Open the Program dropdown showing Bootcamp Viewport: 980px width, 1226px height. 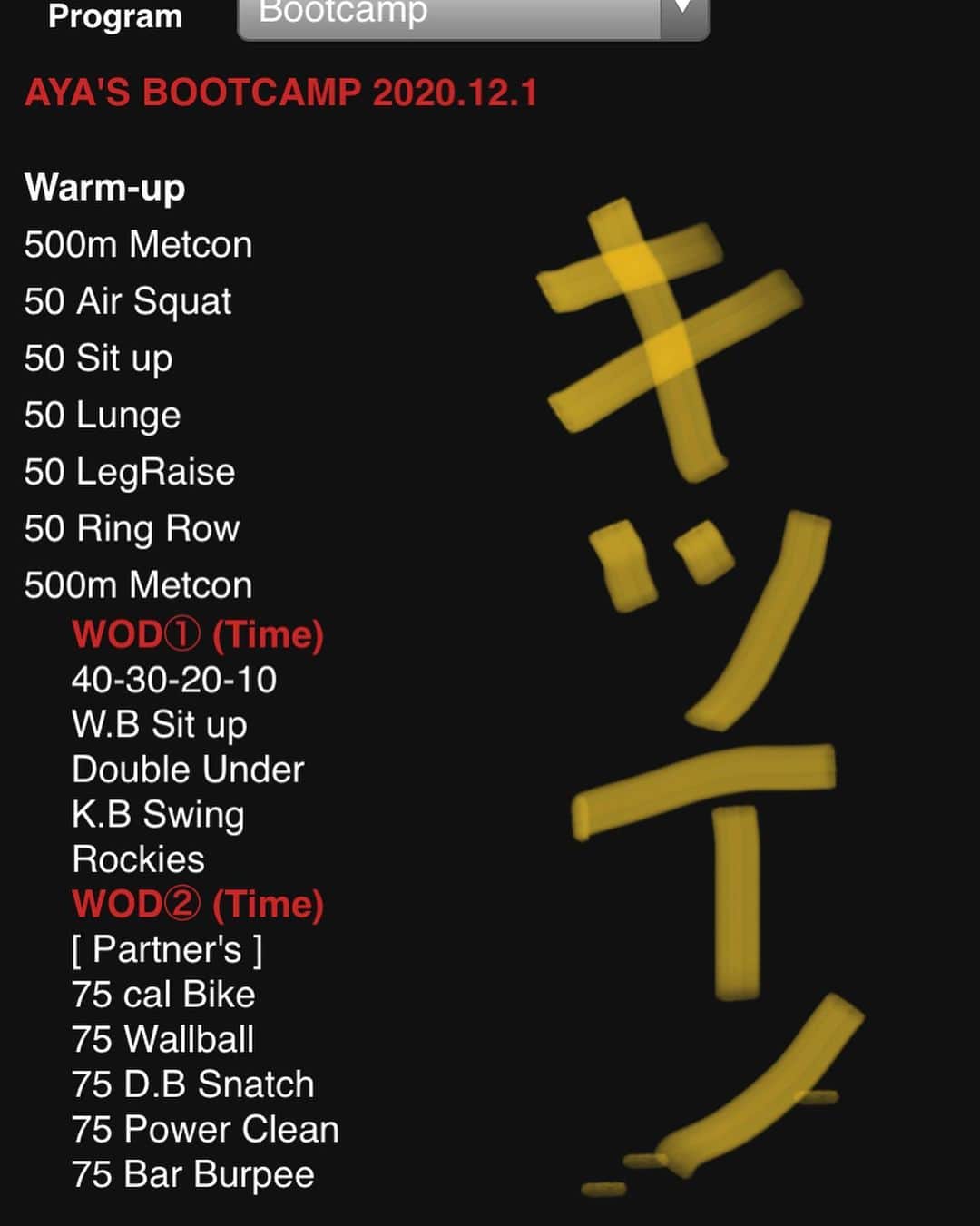click(x=472, y=16)
